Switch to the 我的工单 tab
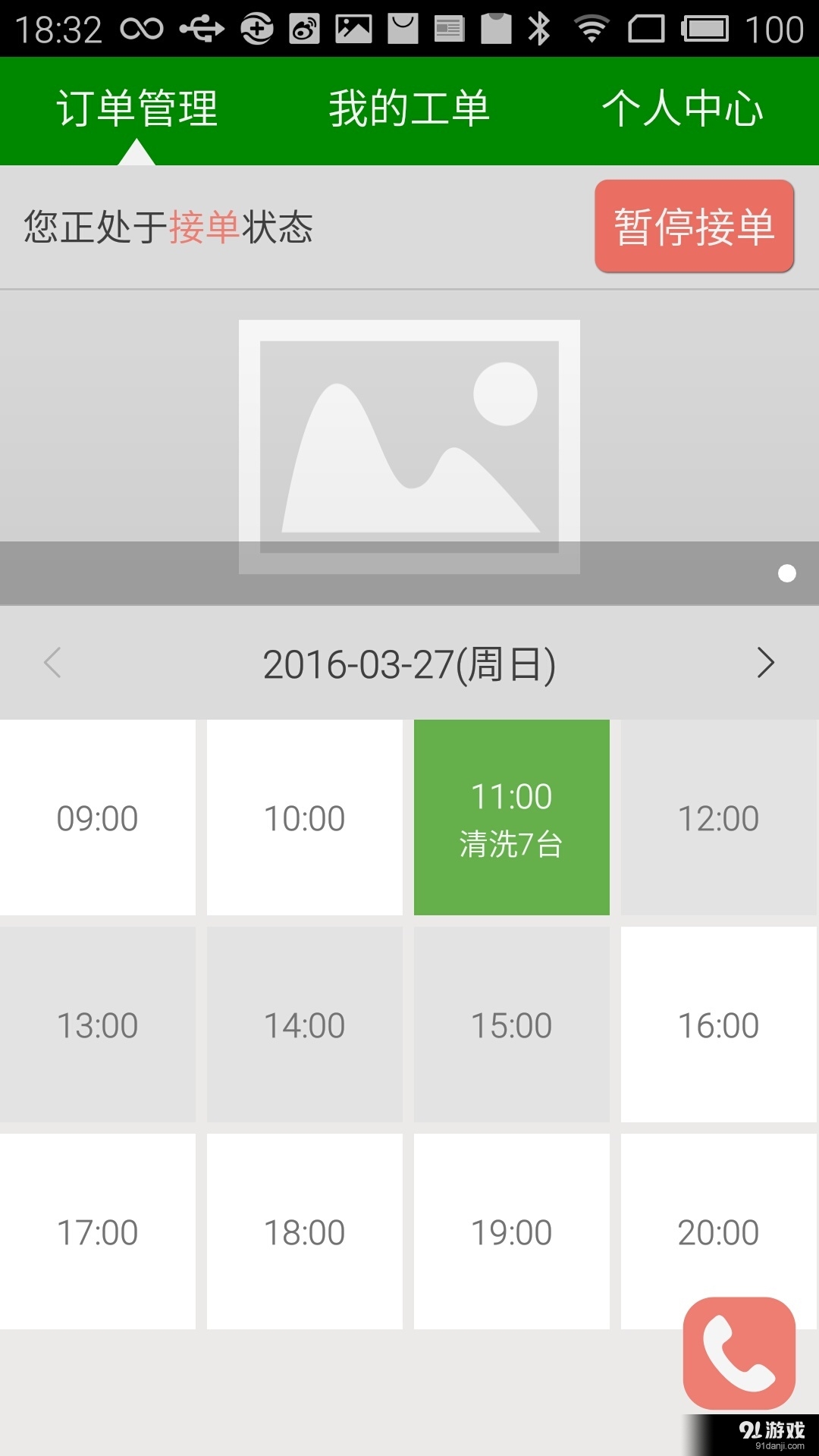 pyautogui.click(x=409, y=108)
